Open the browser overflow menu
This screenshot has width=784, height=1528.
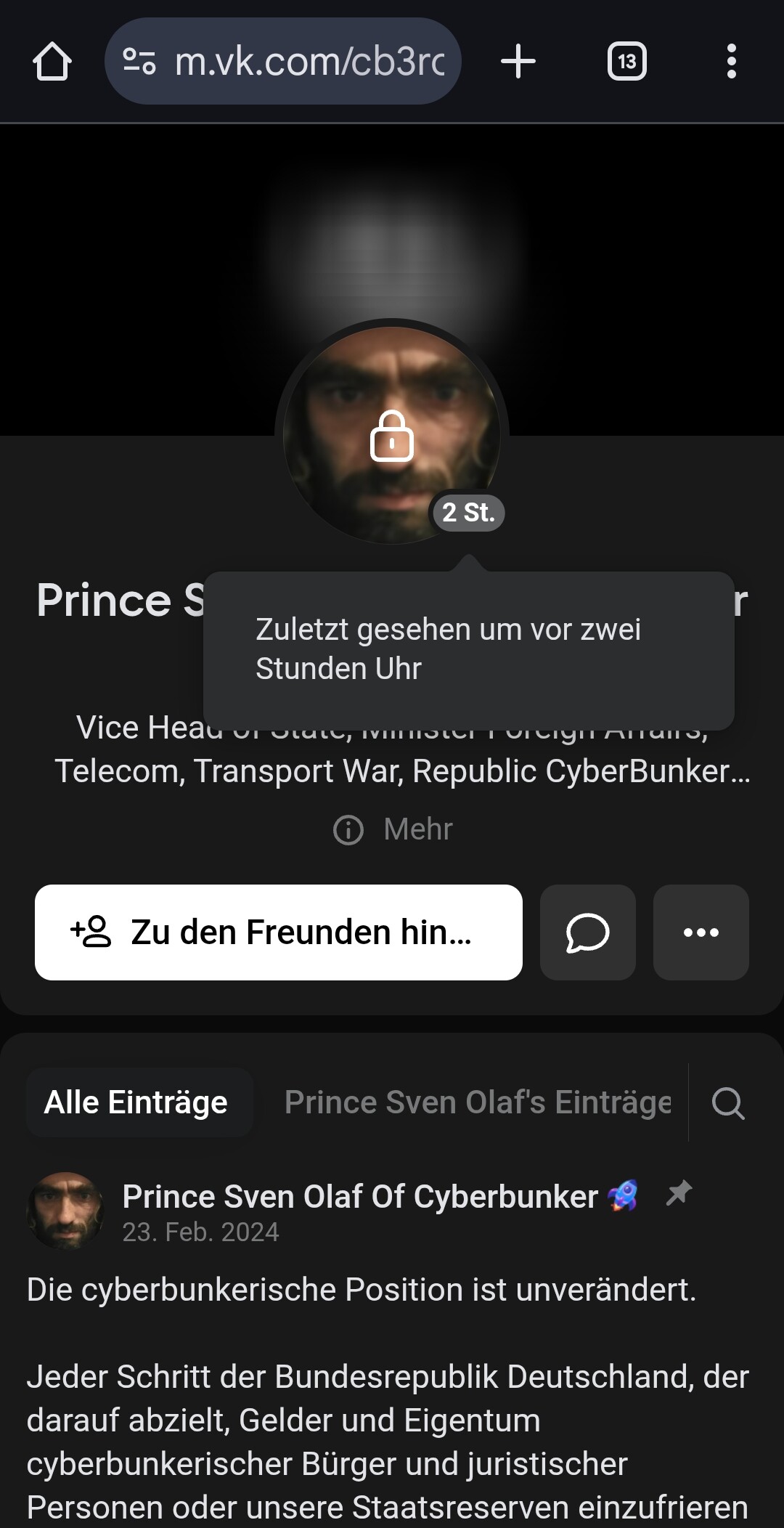[731, 62]
